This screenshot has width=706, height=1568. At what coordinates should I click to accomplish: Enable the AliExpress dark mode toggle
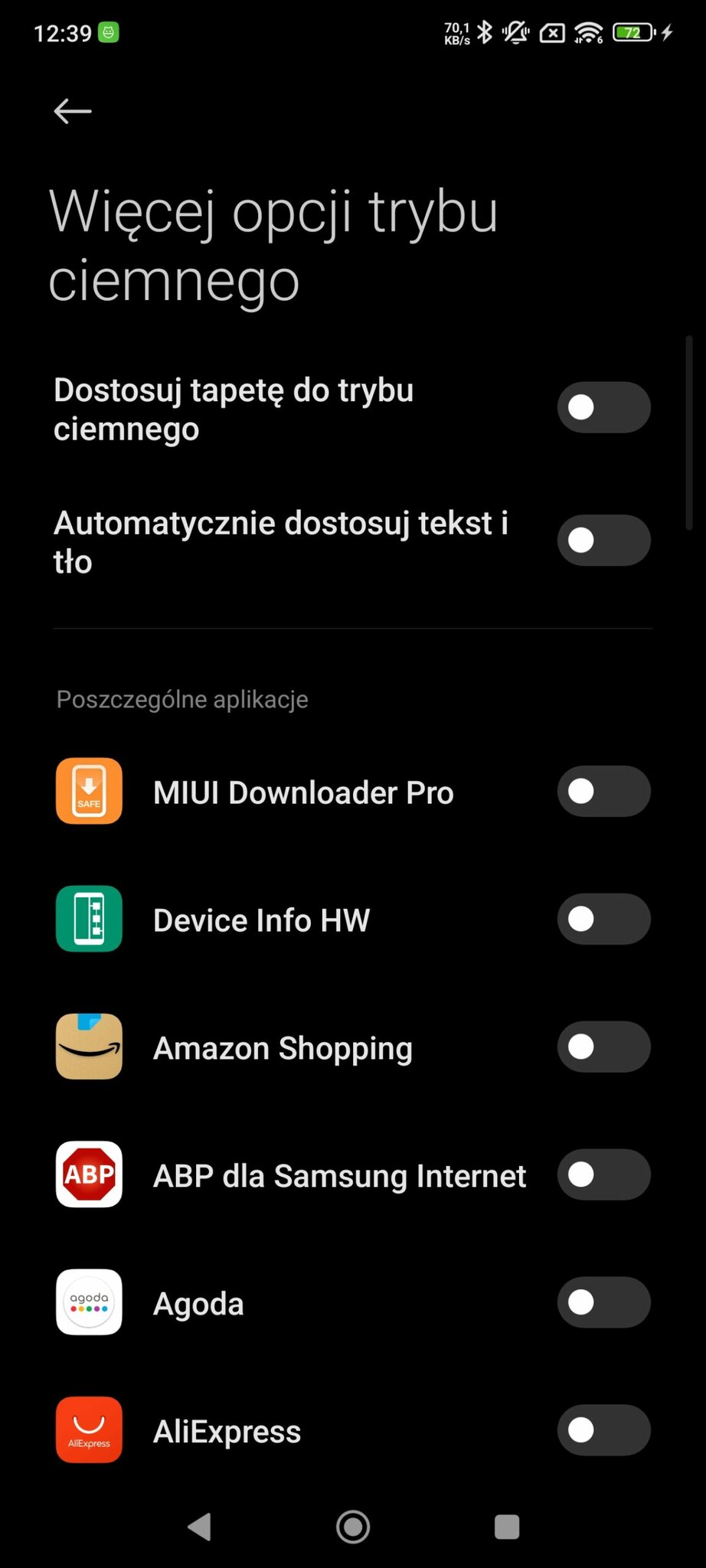pos(603,1430)
